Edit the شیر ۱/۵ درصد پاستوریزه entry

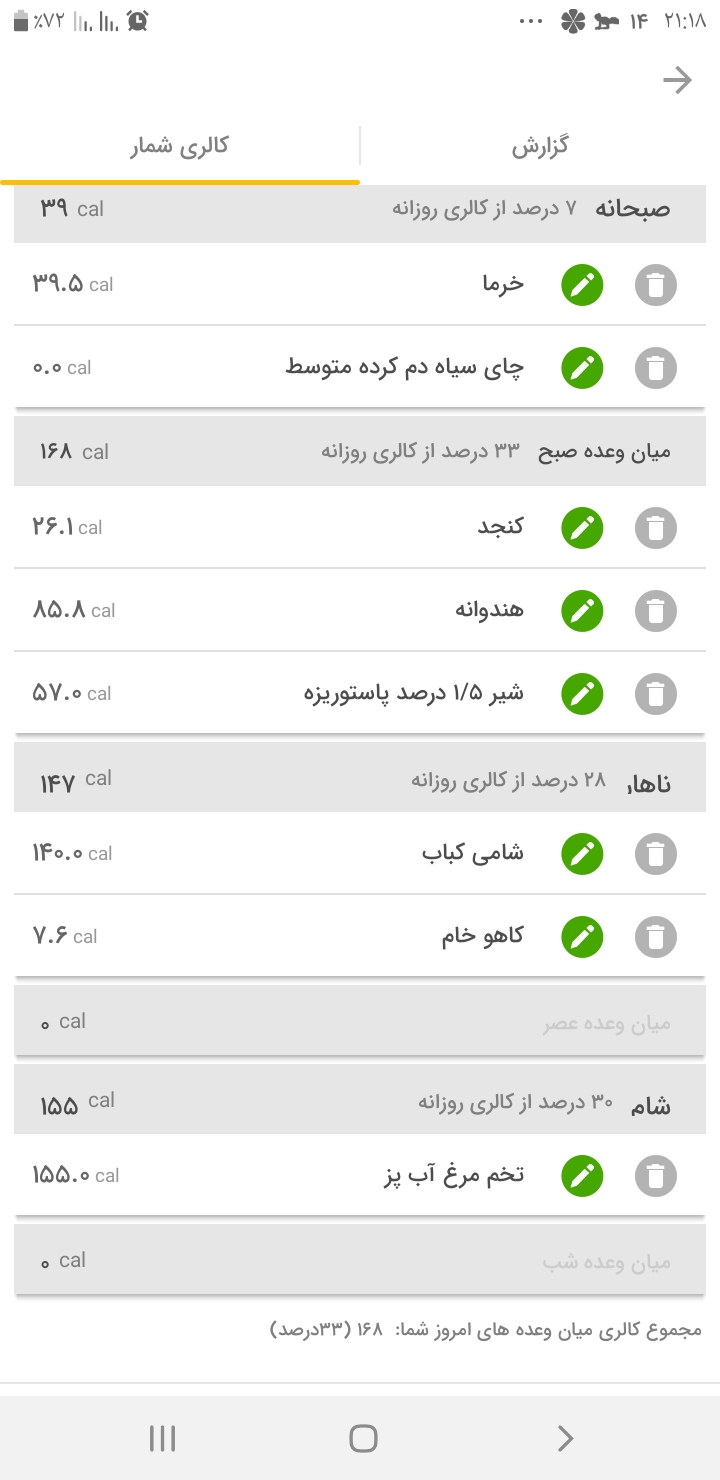[582, 694]
